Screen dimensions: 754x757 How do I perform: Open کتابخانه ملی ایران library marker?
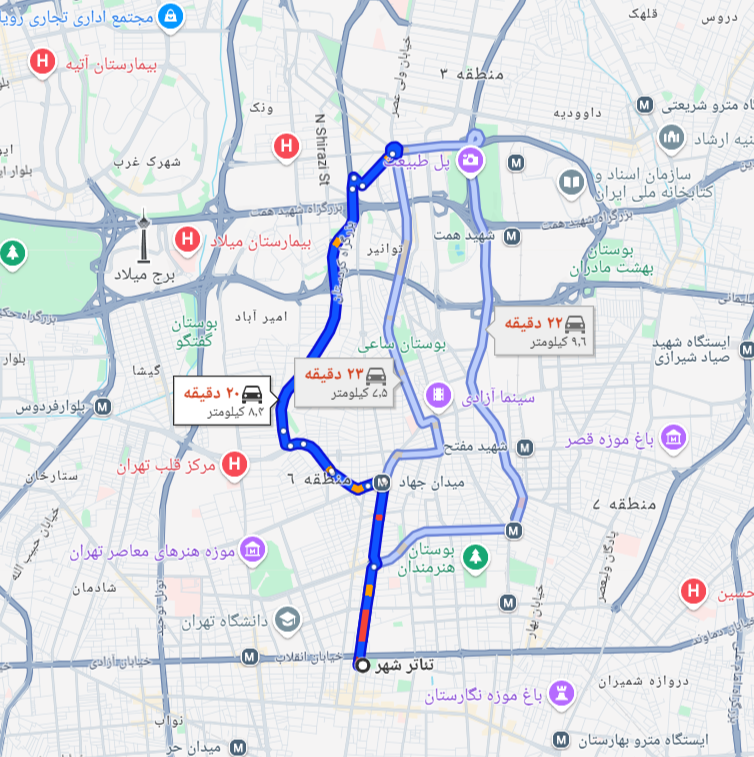click(x=571, y=183)
